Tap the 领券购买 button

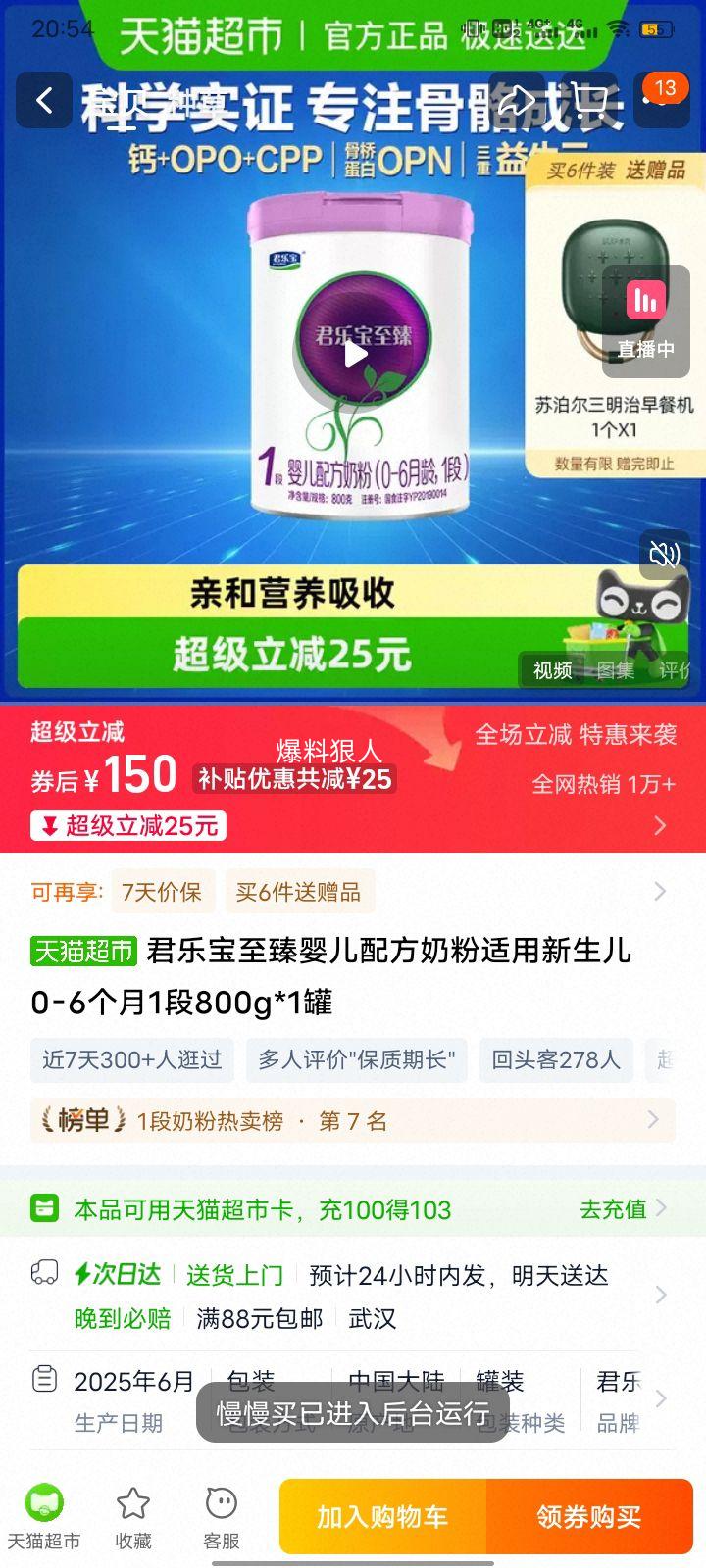[589, 1516]
